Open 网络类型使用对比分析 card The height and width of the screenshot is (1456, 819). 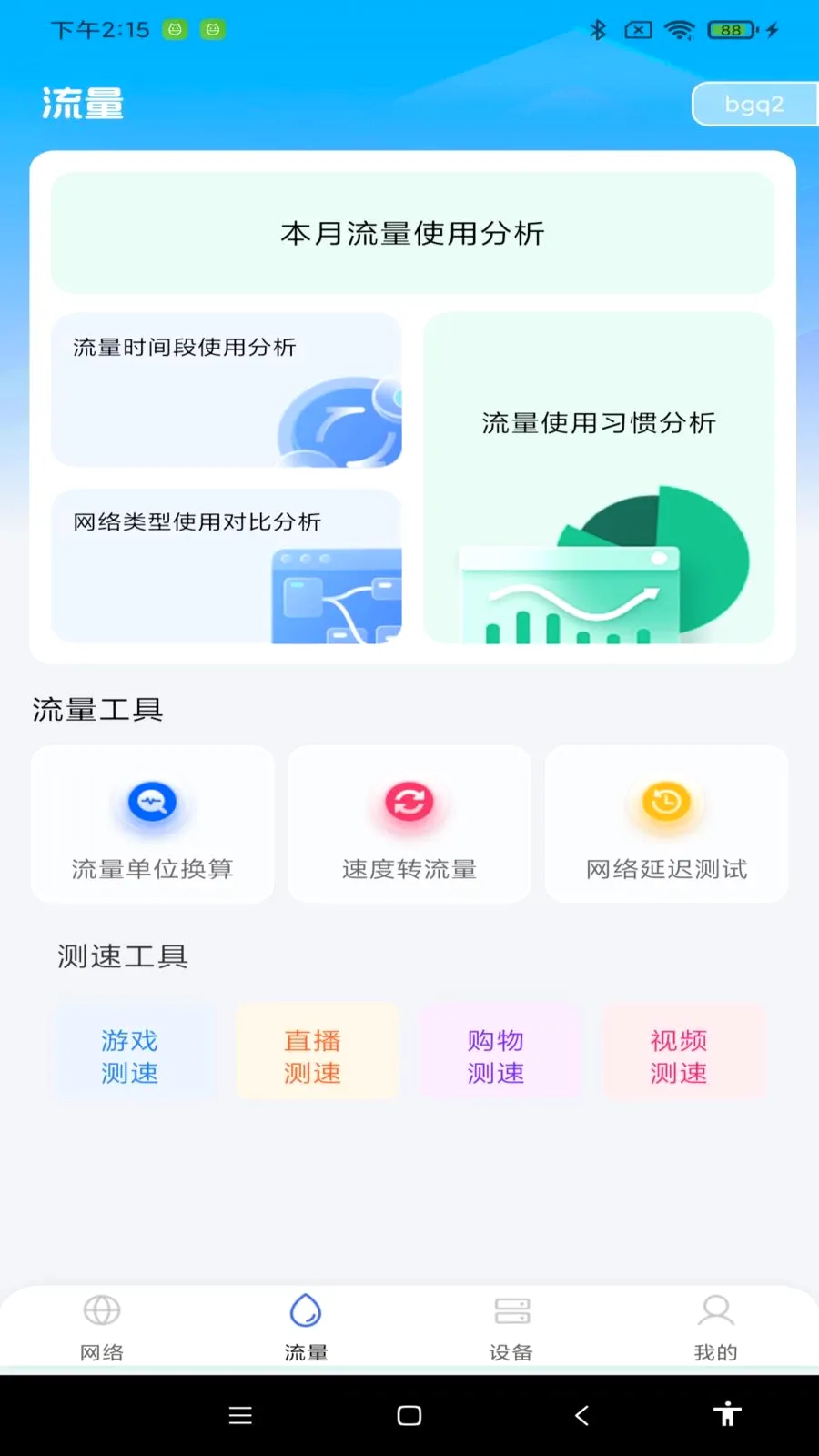(x=227, y=566)
